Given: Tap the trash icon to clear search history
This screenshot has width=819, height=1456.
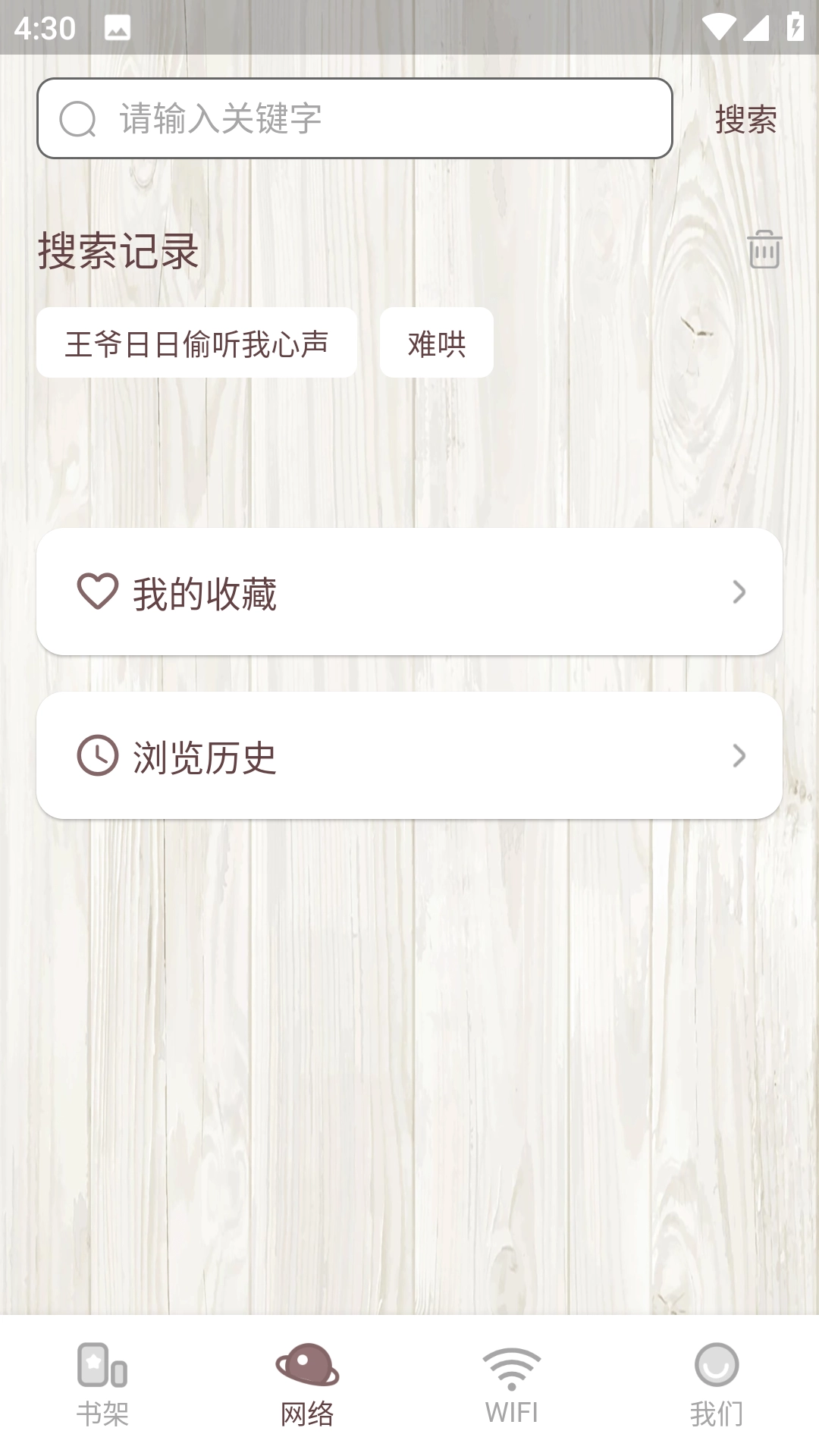Looking at the screenshot, I should click(764, 250).
